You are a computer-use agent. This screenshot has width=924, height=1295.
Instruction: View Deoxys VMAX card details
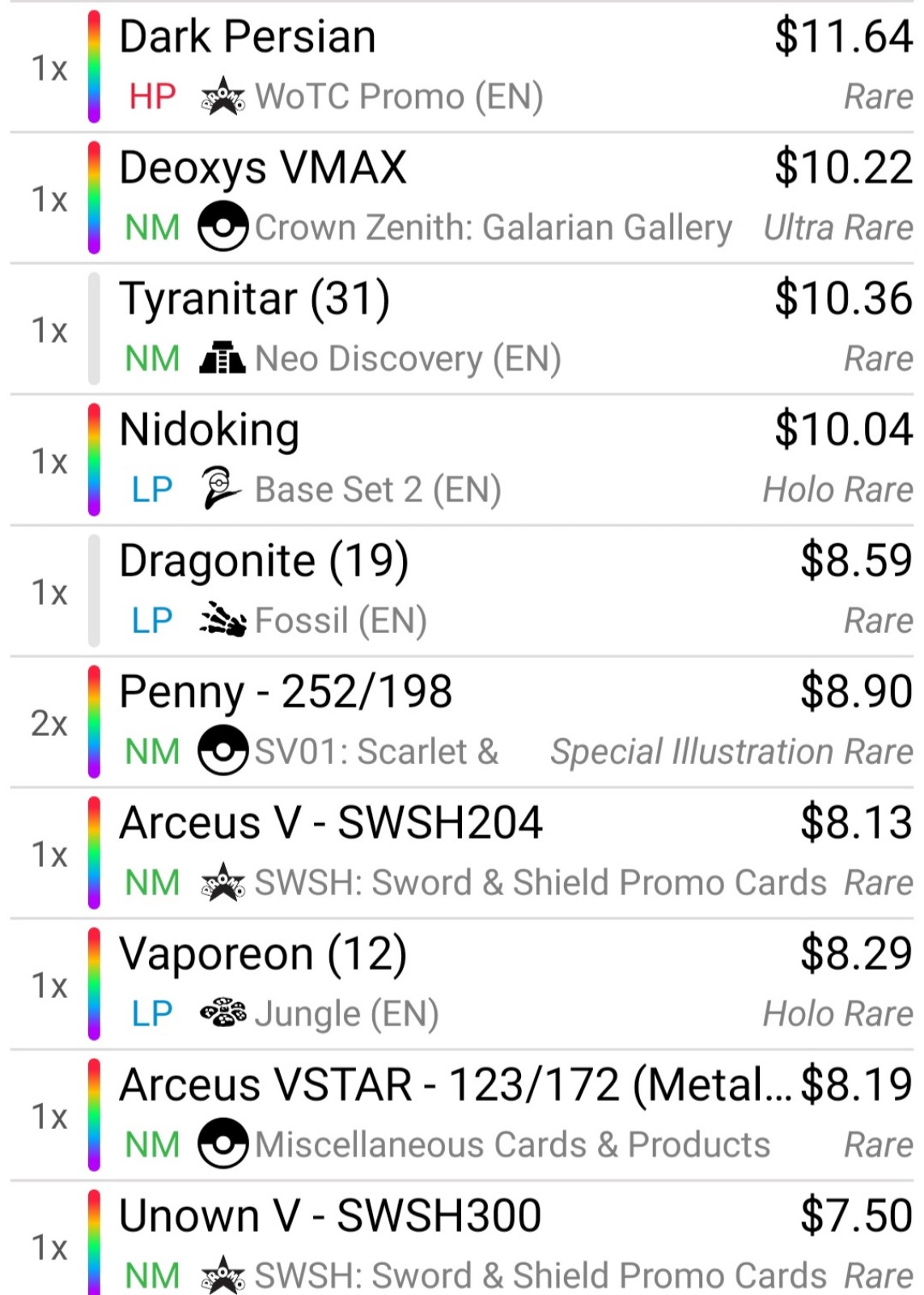tap(262, 168)
